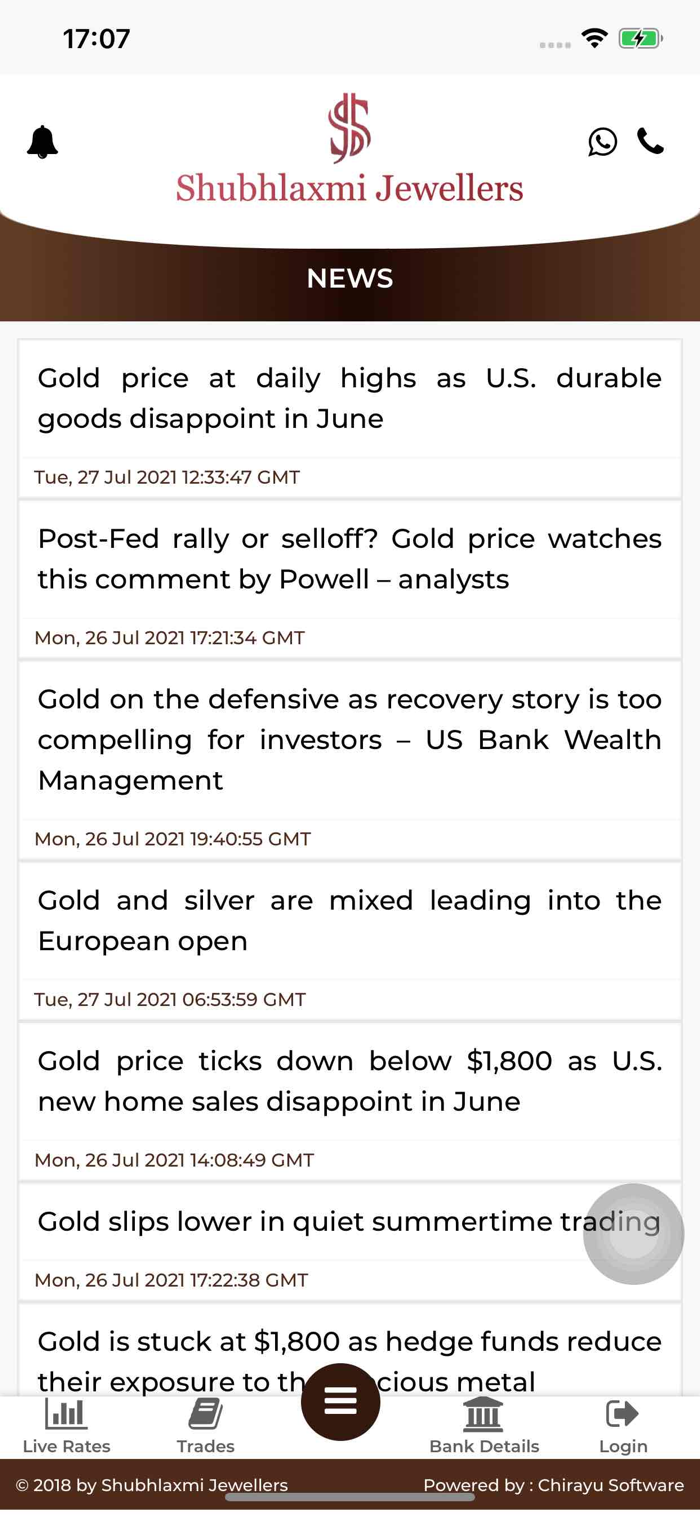
Task: Read story on gold ticking below $1,800
Action: click(350, 1081)
